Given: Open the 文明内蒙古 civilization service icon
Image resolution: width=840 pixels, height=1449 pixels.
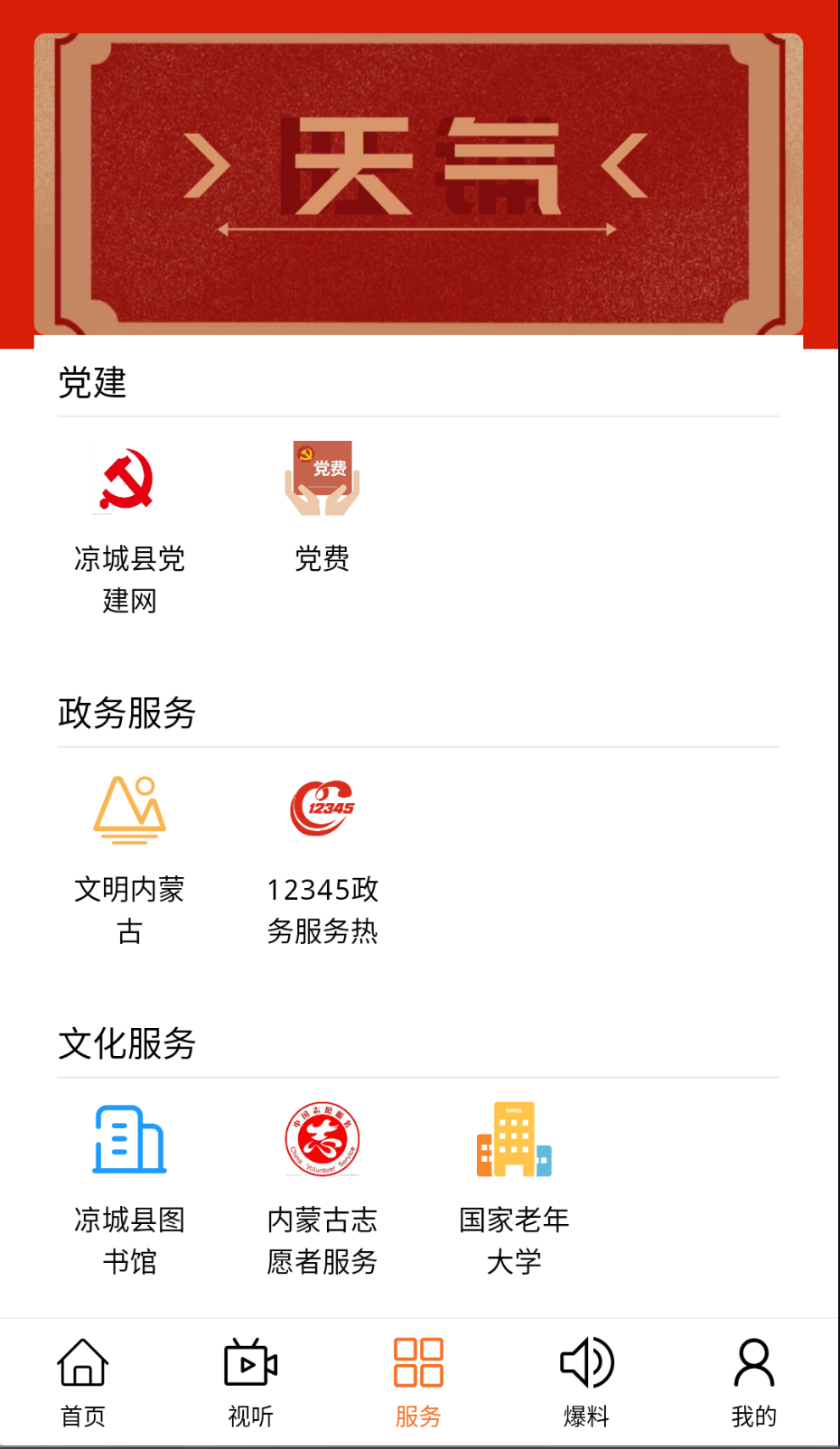Looking at the screenshot, I should (x=128, y=809).
